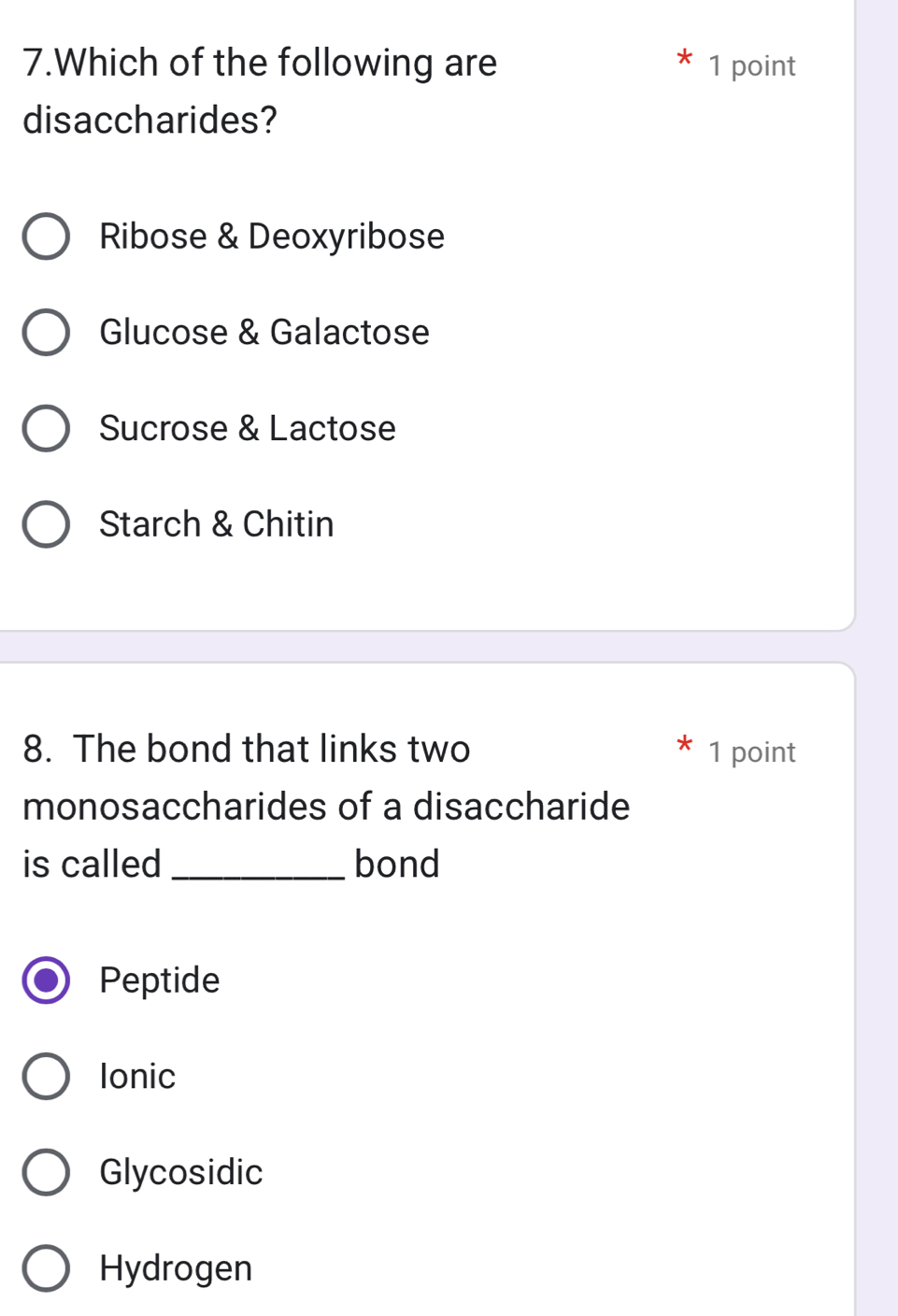The width and height of the screenshot is (898, 1316).
Task: Click the 1 point label on question 7
Action: click(752, 65)
